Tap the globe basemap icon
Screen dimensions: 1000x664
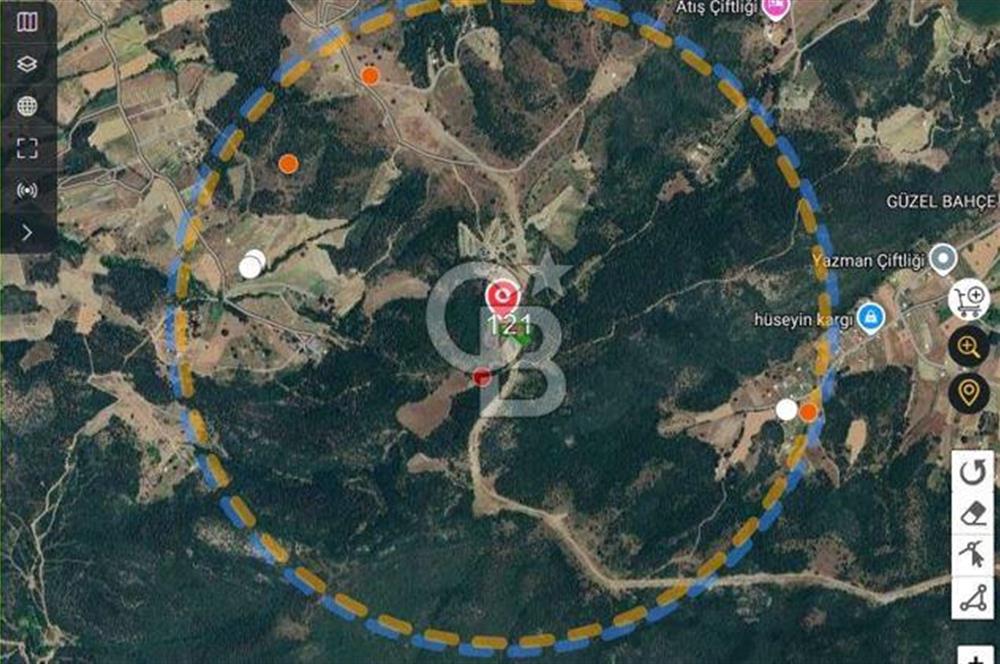coord(27,106)
